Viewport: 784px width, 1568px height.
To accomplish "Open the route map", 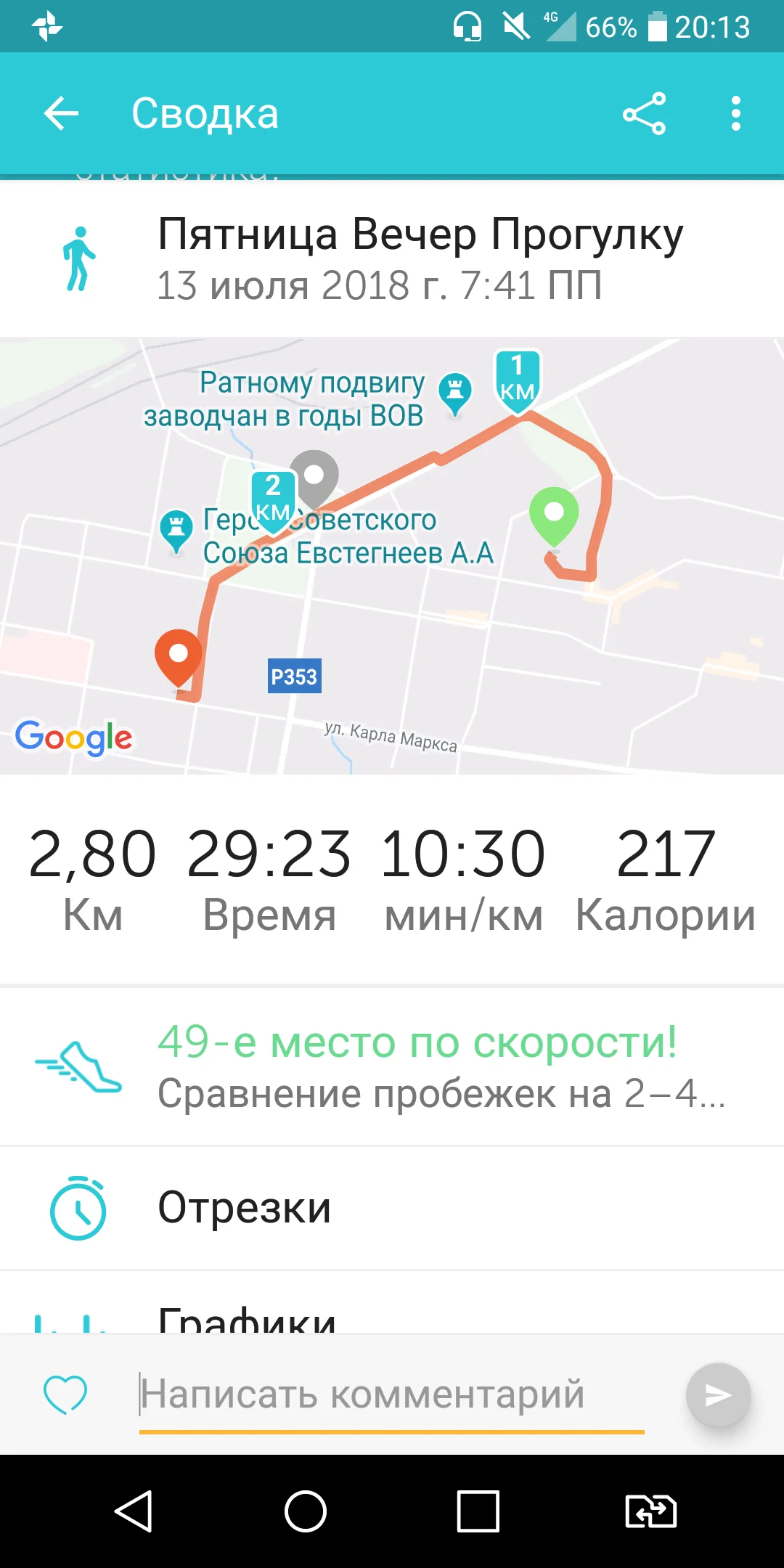I will coord(392,555).
